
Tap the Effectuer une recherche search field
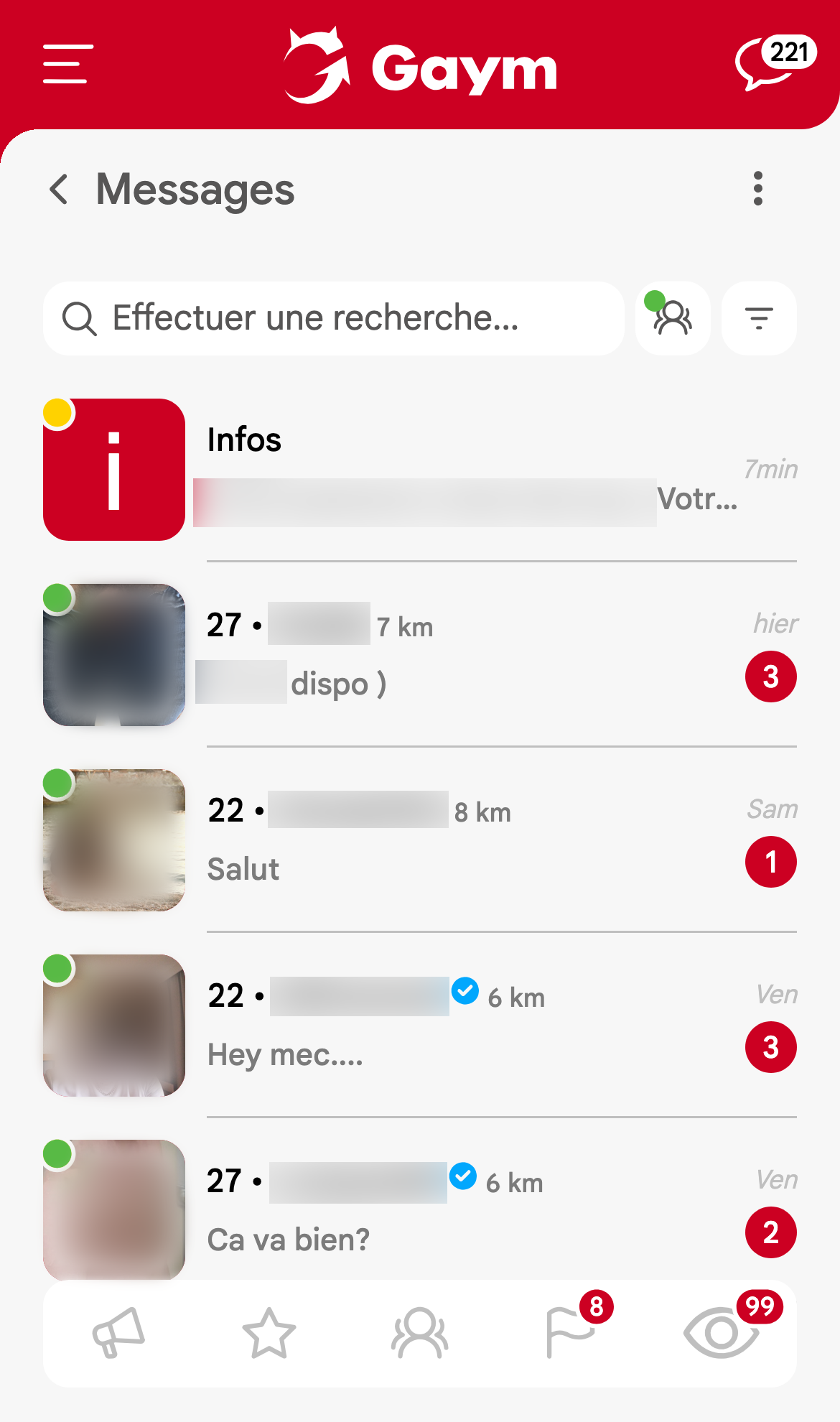pyautogui.click(x=334, y=318)
